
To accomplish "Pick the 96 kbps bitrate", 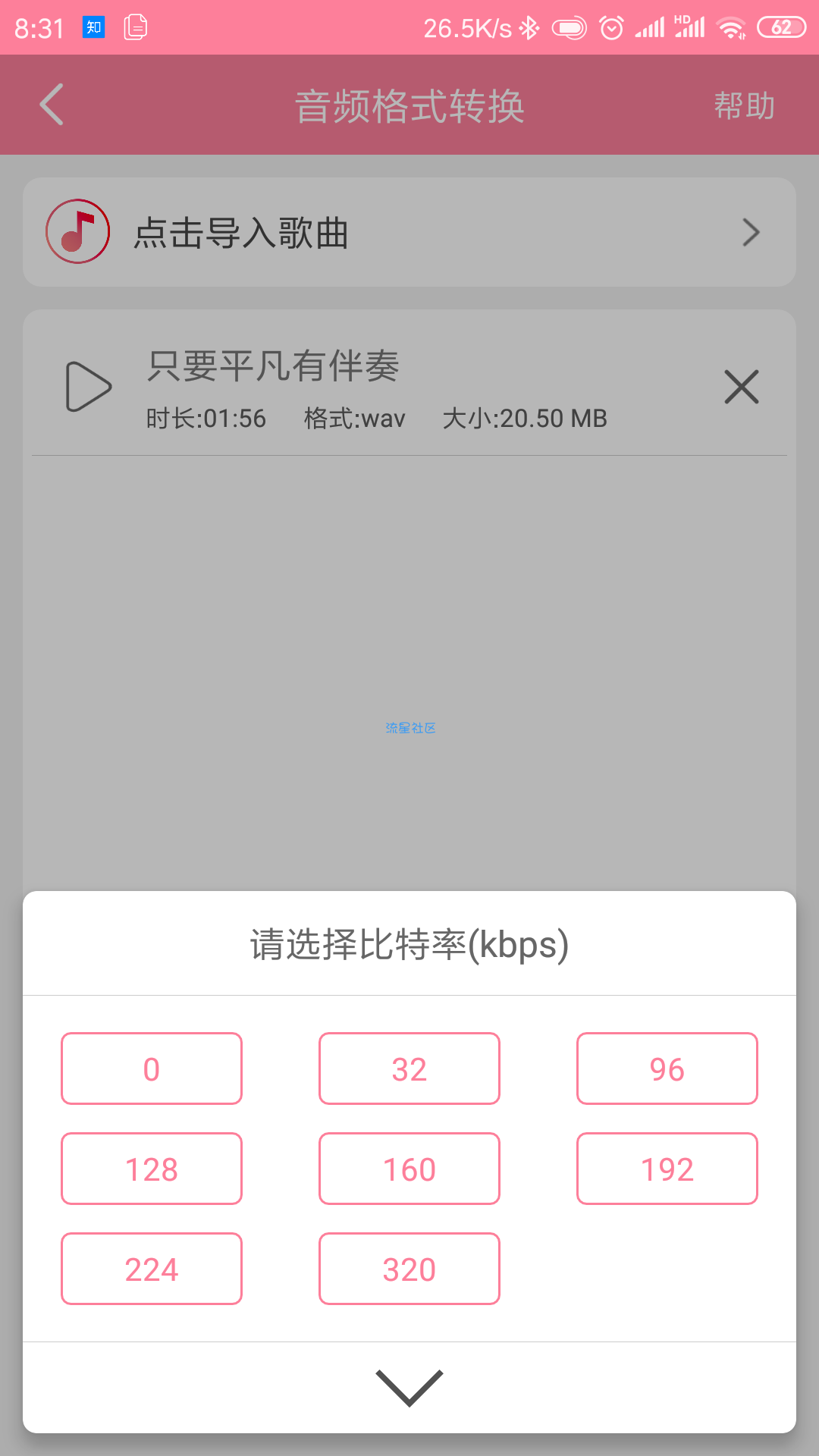I will tap(667, 1068).
